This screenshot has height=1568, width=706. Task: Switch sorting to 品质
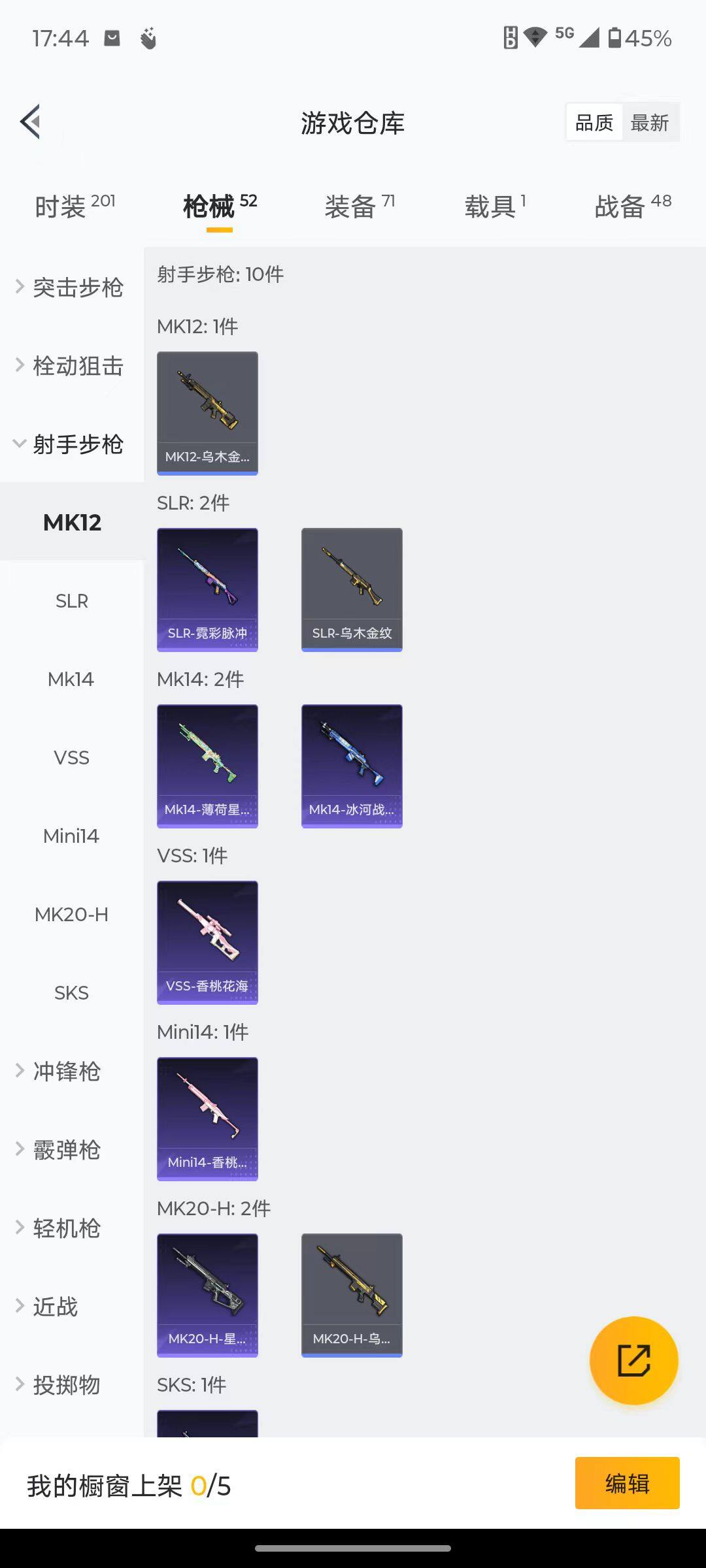[x=592, y=122]
